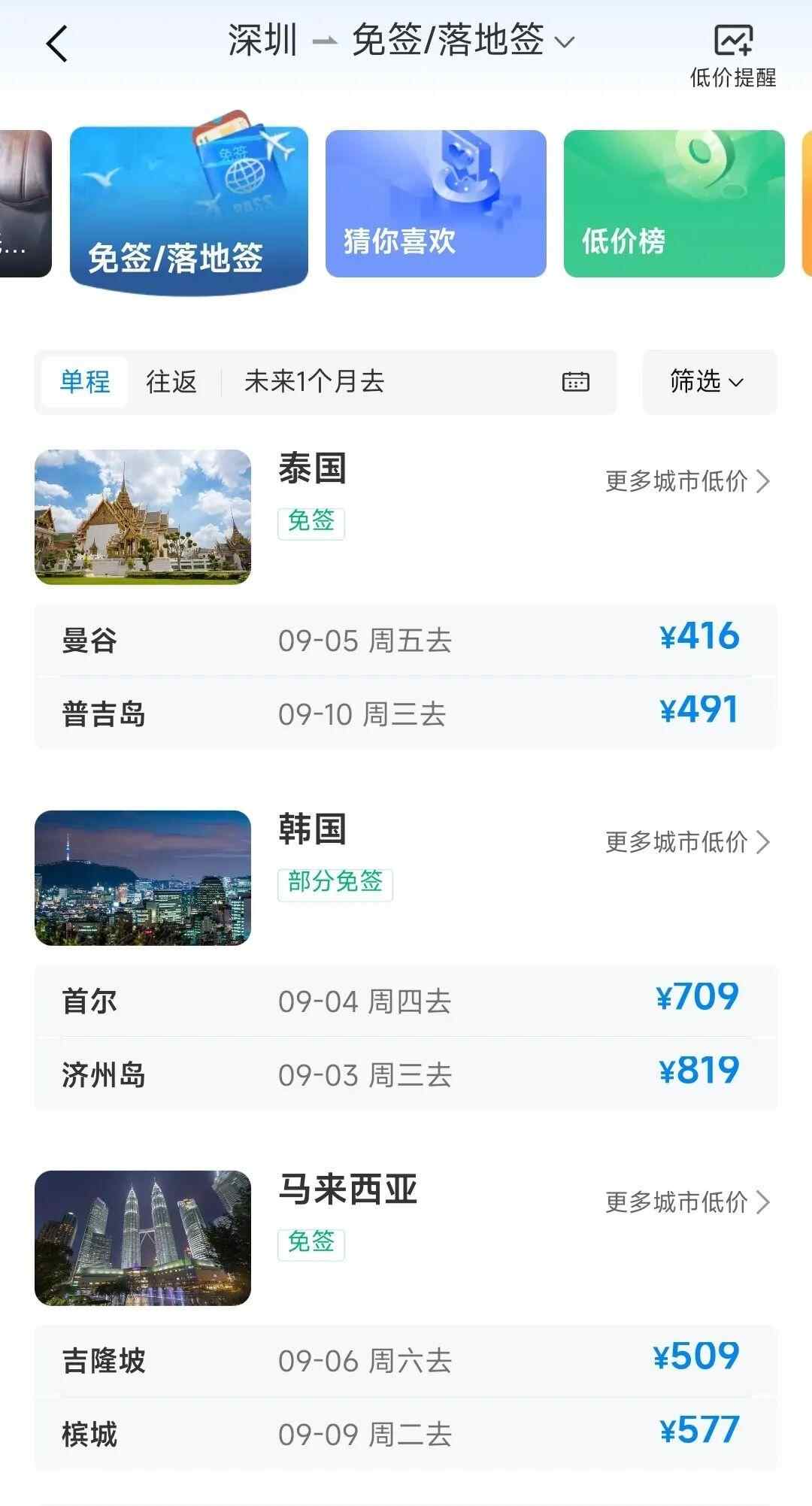
Task: Open the 筛选 filter dropdown
Action: click(x=708, y=382)
